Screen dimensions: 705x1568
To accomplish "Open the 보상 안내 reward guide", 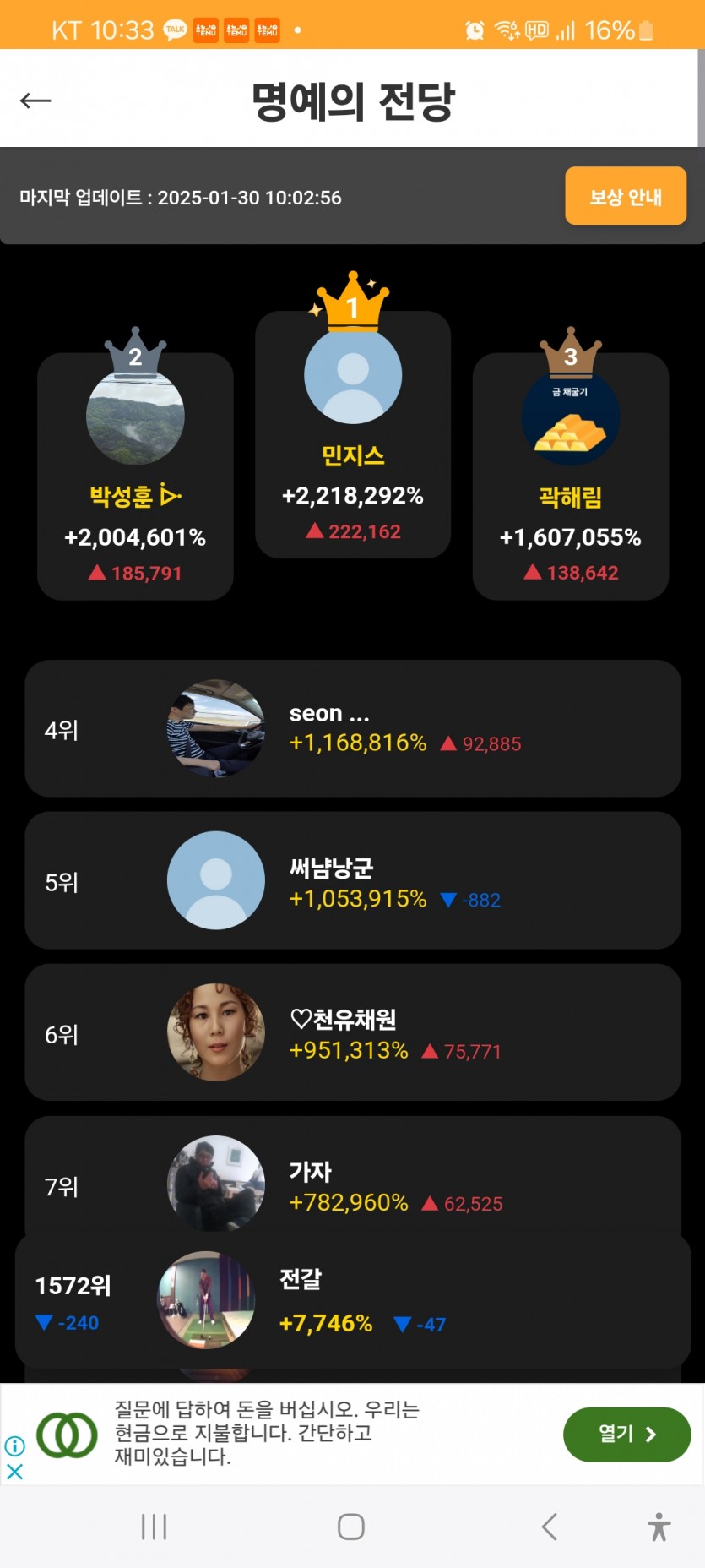I will (626, 196).
